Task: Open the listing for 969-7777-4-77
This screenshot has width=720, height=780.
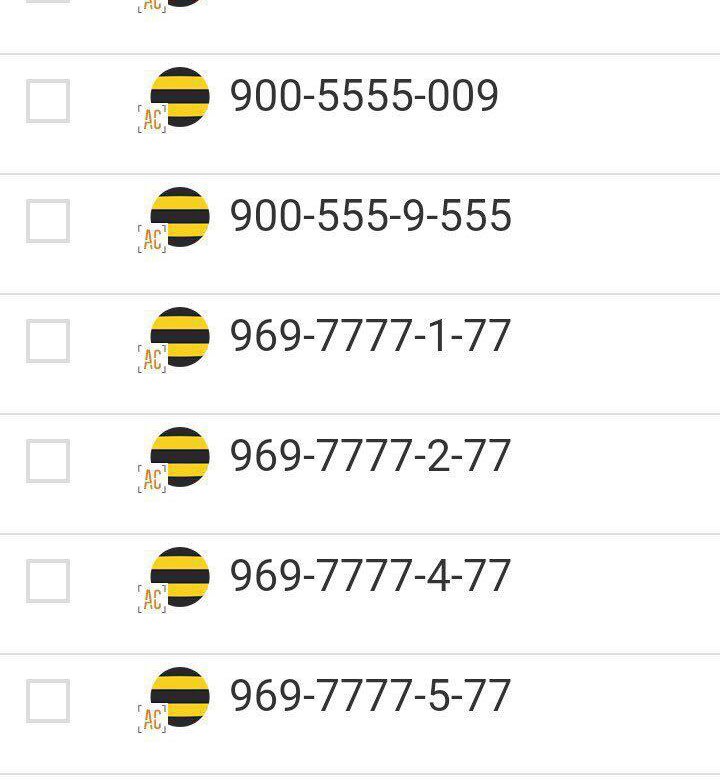Action: (370, 577)
